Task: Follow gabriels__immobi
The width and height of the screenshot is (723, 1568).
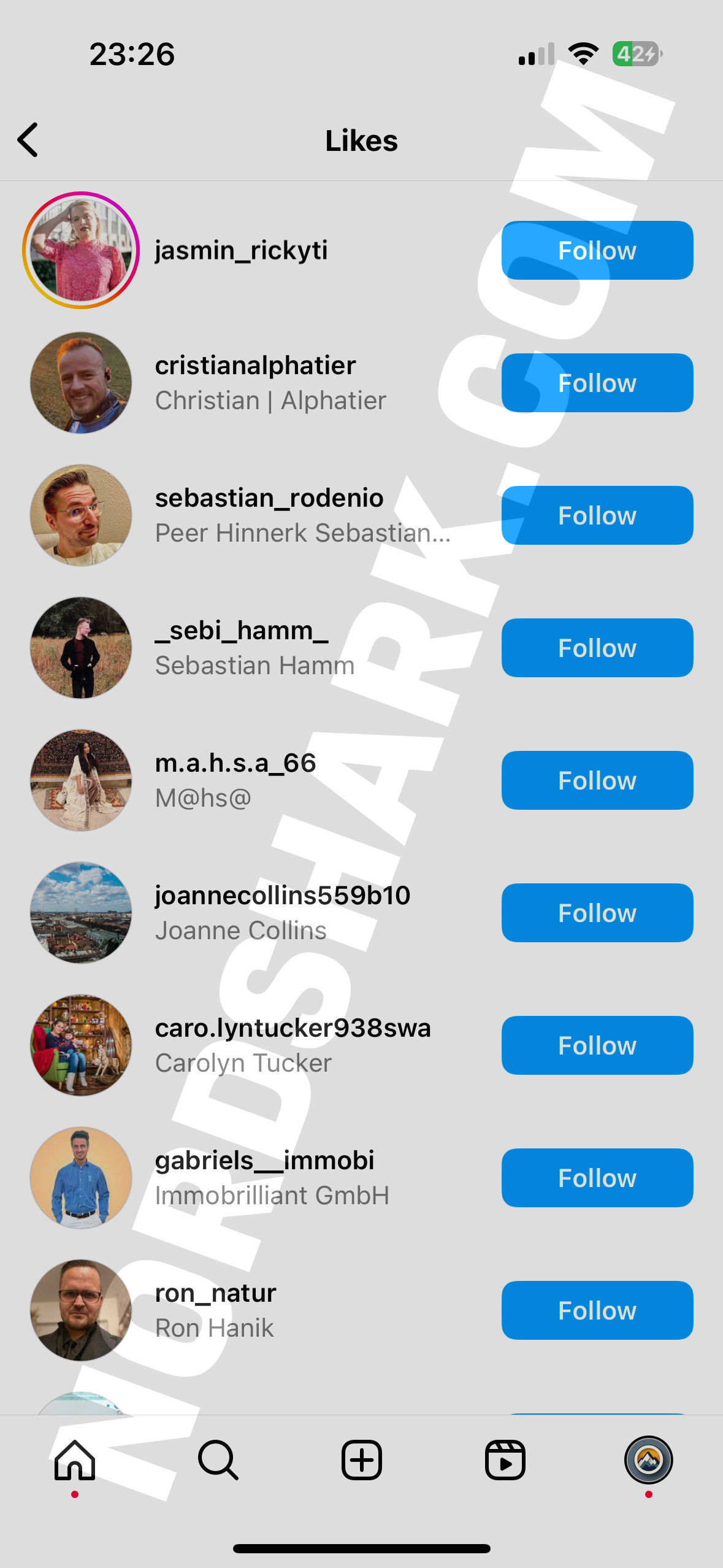Action: (597, 1178)
